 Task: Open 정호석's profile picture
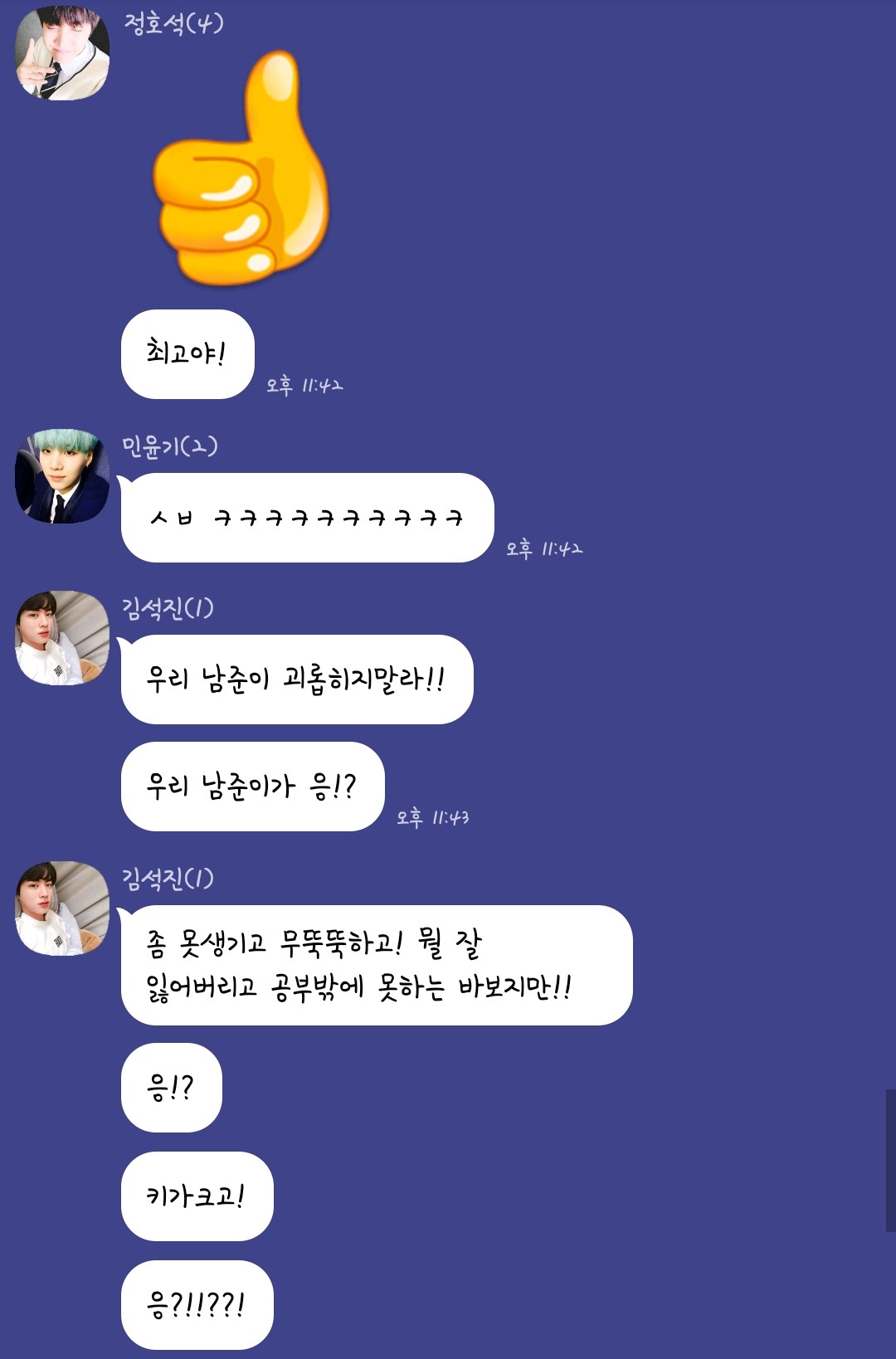(62, 53)
